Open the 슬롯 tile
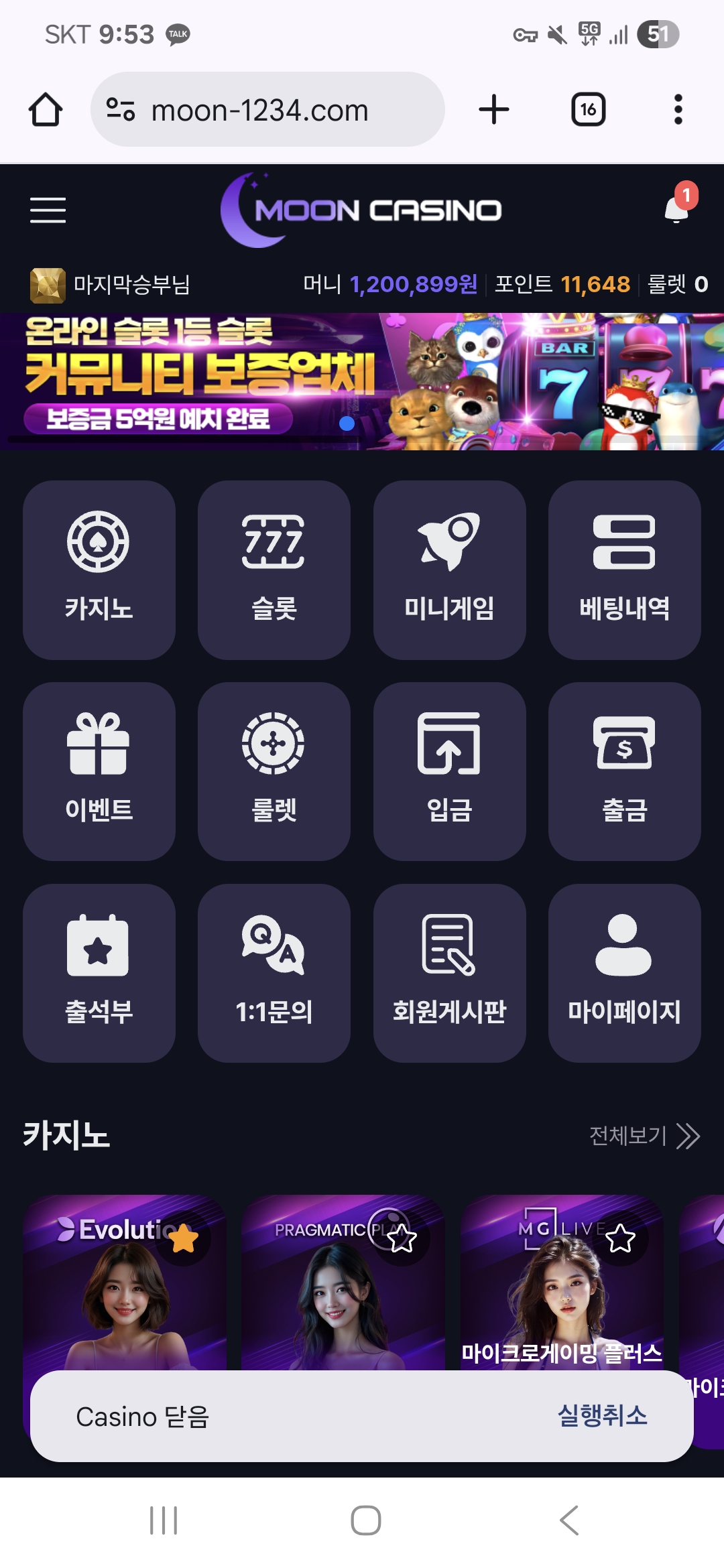 pyautogui.click(x=274, y=570)
